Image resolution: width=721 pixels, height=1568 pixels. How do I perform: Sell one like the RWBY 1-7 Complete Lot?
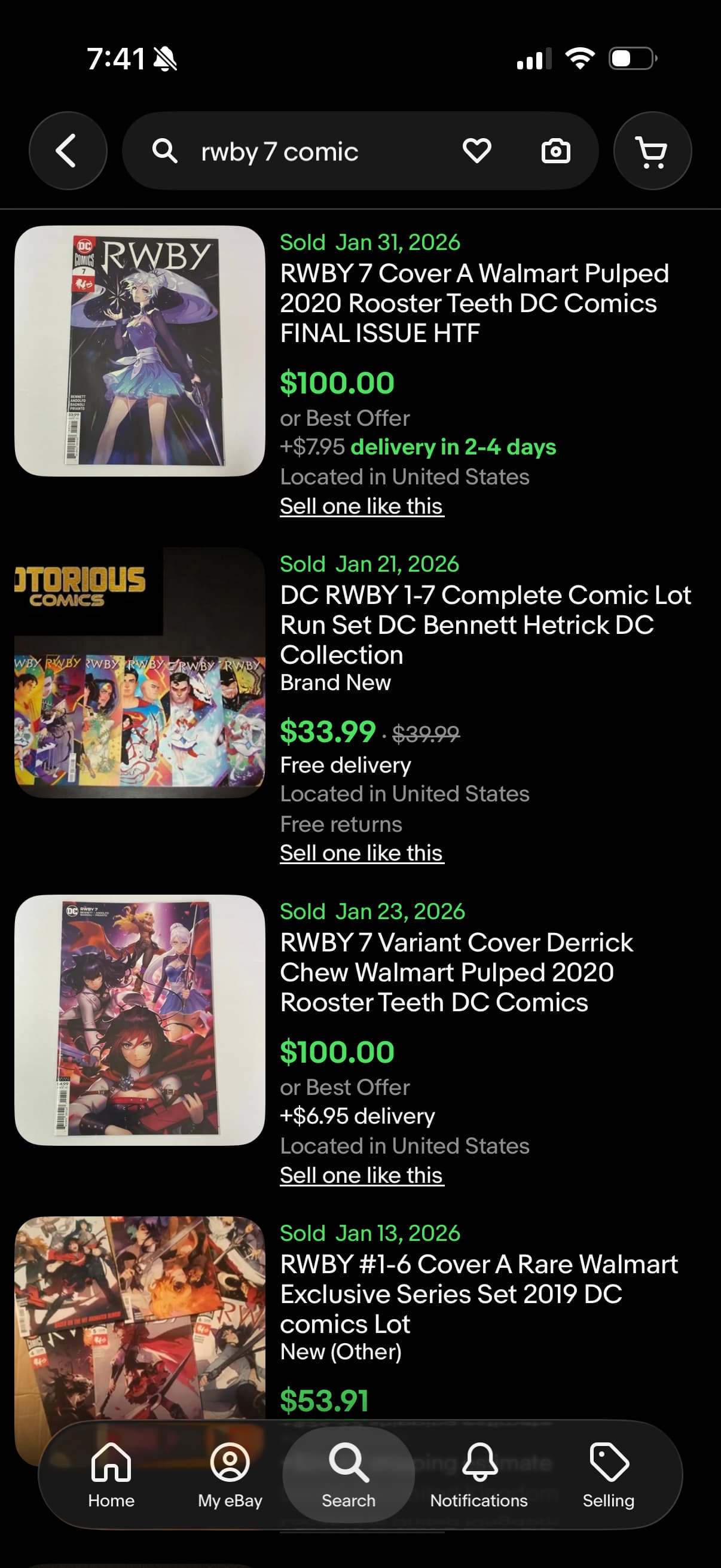click(x=362, y=853)
